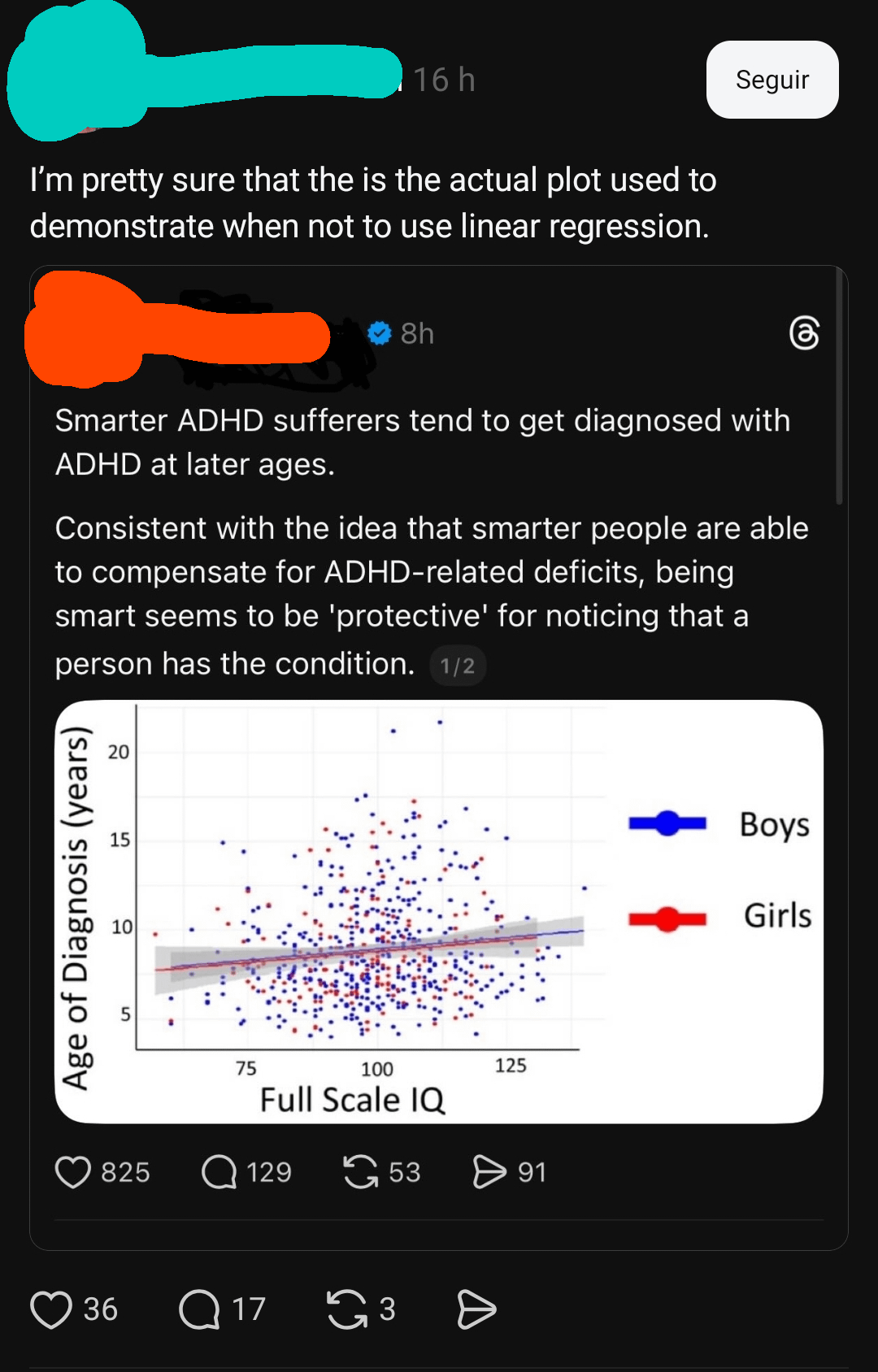Repost the post with 3 reposts

click(347, 1309)
